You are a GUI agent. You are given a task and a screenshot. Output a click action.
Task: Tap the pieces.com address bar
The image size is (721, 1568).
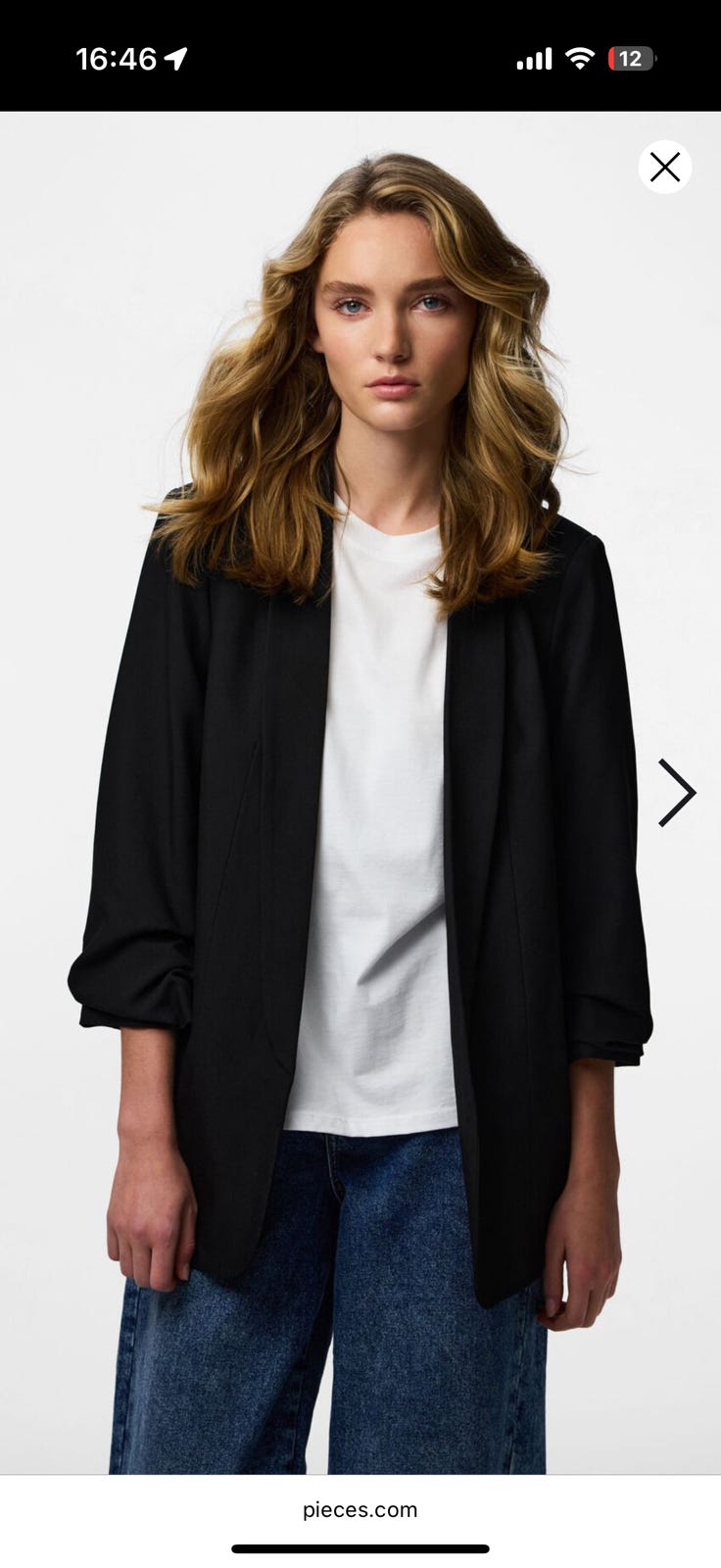click(360, 1510)
